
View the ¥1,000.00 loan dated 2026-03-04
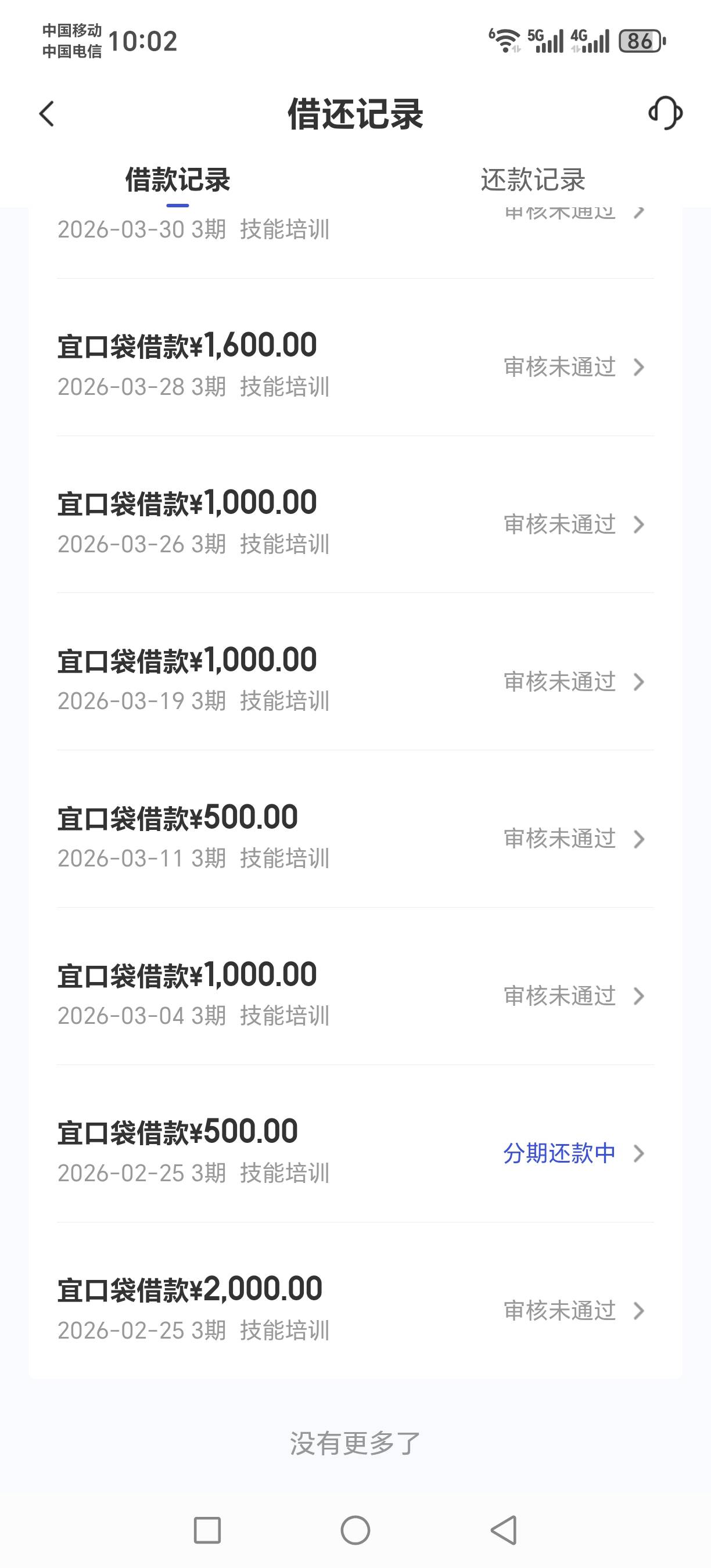point(355,986)
